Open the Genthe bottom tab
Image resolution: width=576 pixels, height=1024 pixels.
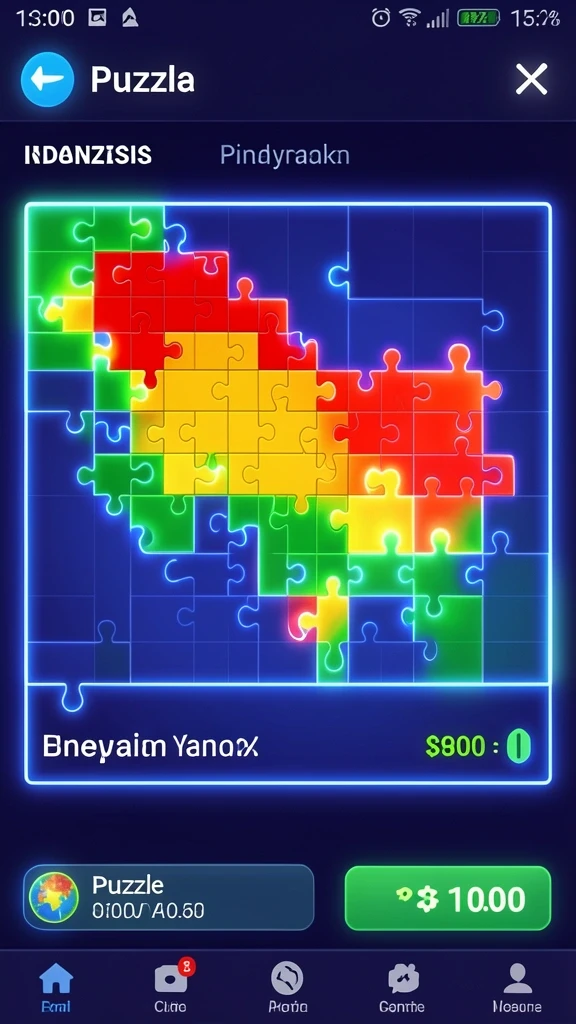point(403,987)
